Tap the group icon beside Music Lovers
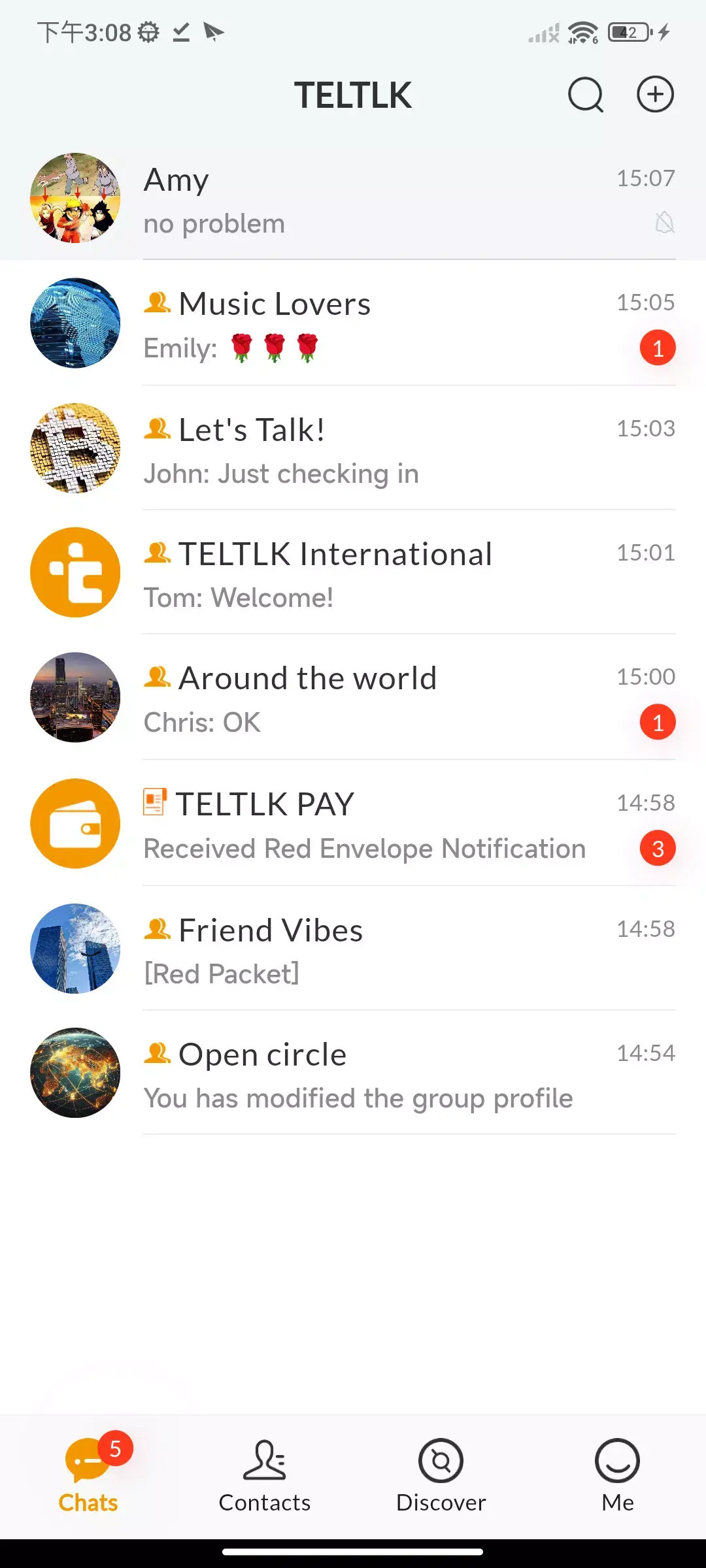Viewport: 706px width, 1568px height. pos(157,302)
